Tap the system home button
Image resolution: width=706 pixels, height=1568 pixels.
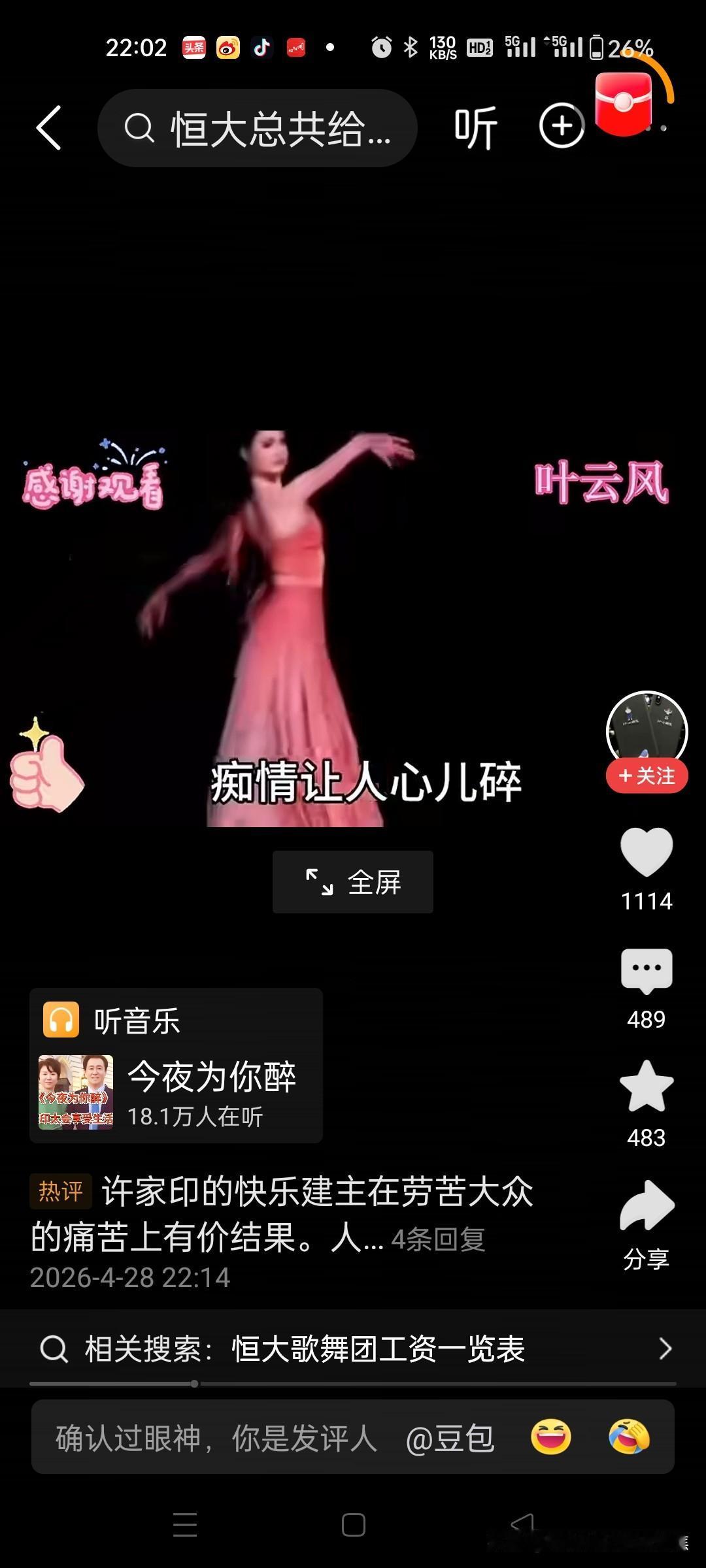coord(353,1525)
